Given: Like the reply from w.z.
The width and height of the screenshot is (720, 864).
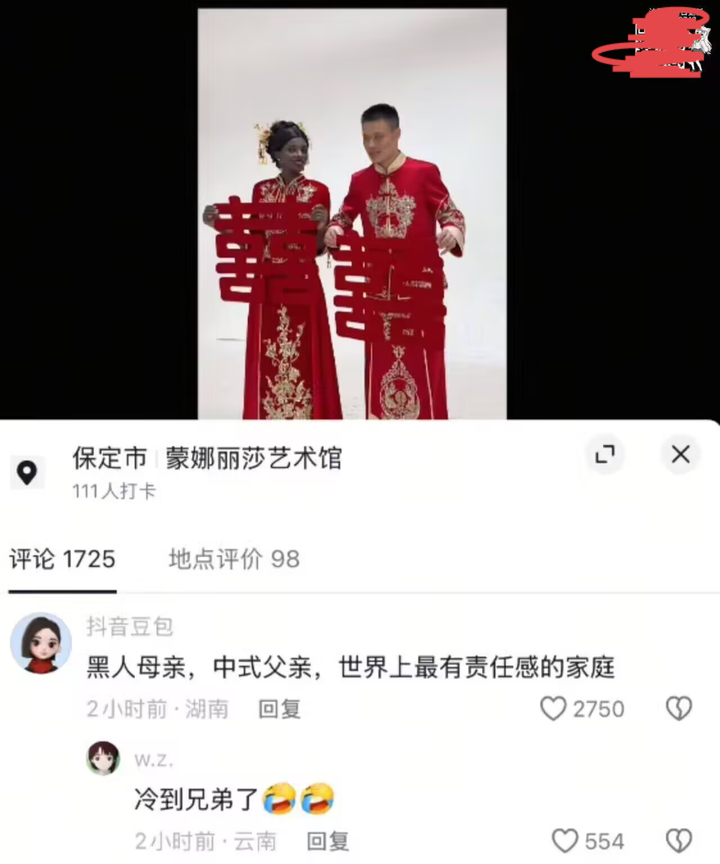Looking at the screenshot, I should [x=566, y=841].
